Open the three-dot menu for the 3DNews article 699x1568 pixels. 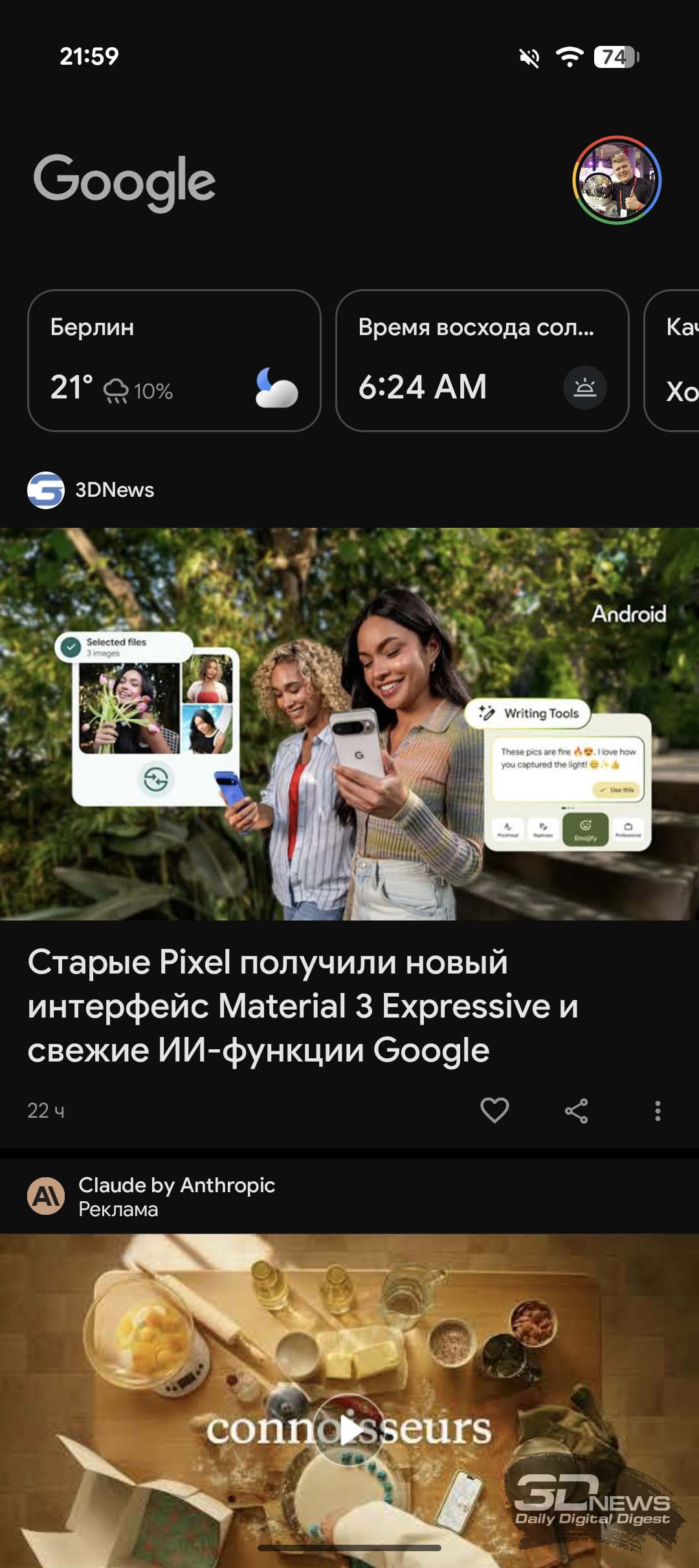658,1111
